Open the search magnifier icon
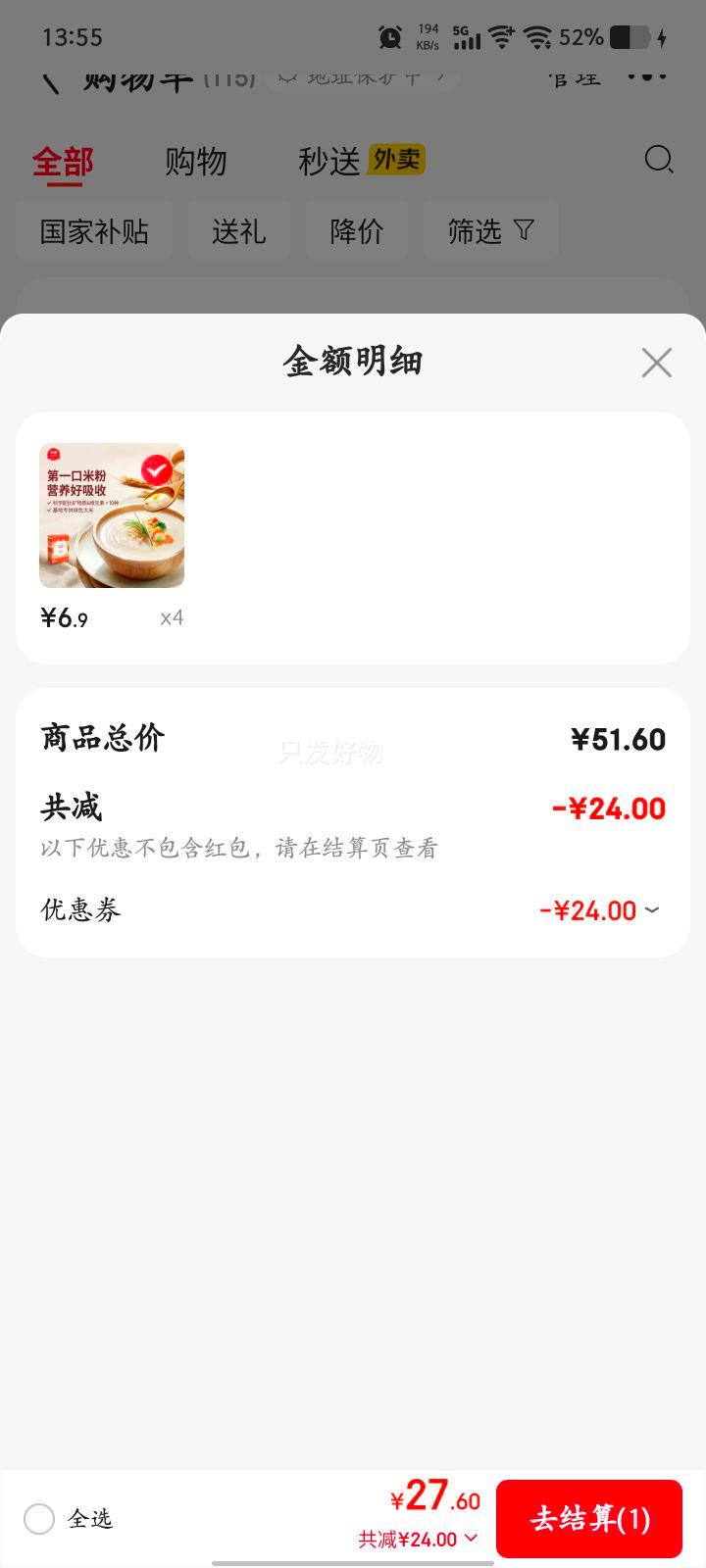The height and width of the screenshot is (1568, 706). coord(659,160)
